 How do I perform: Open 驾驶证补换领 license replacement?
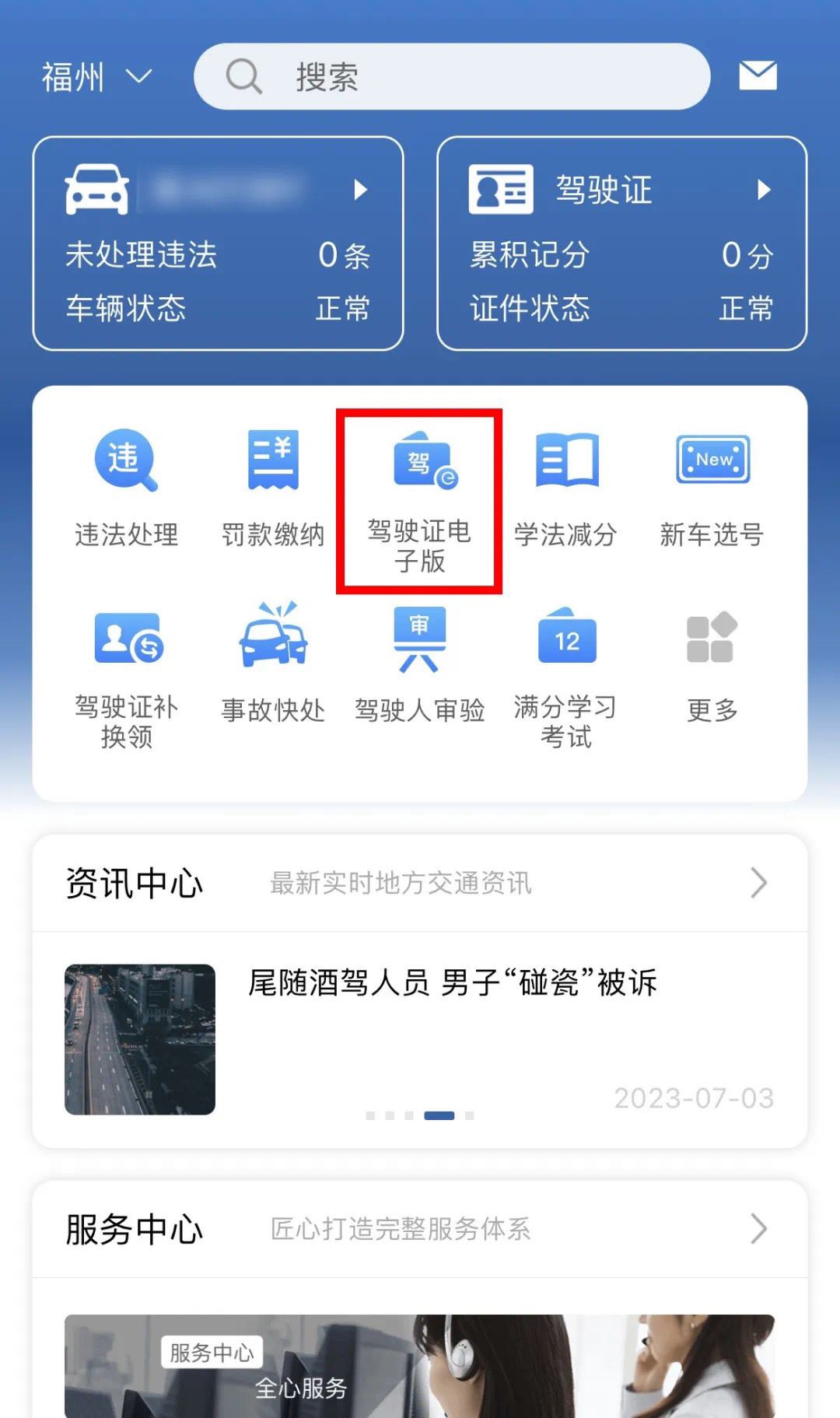[x=126, y=677]
